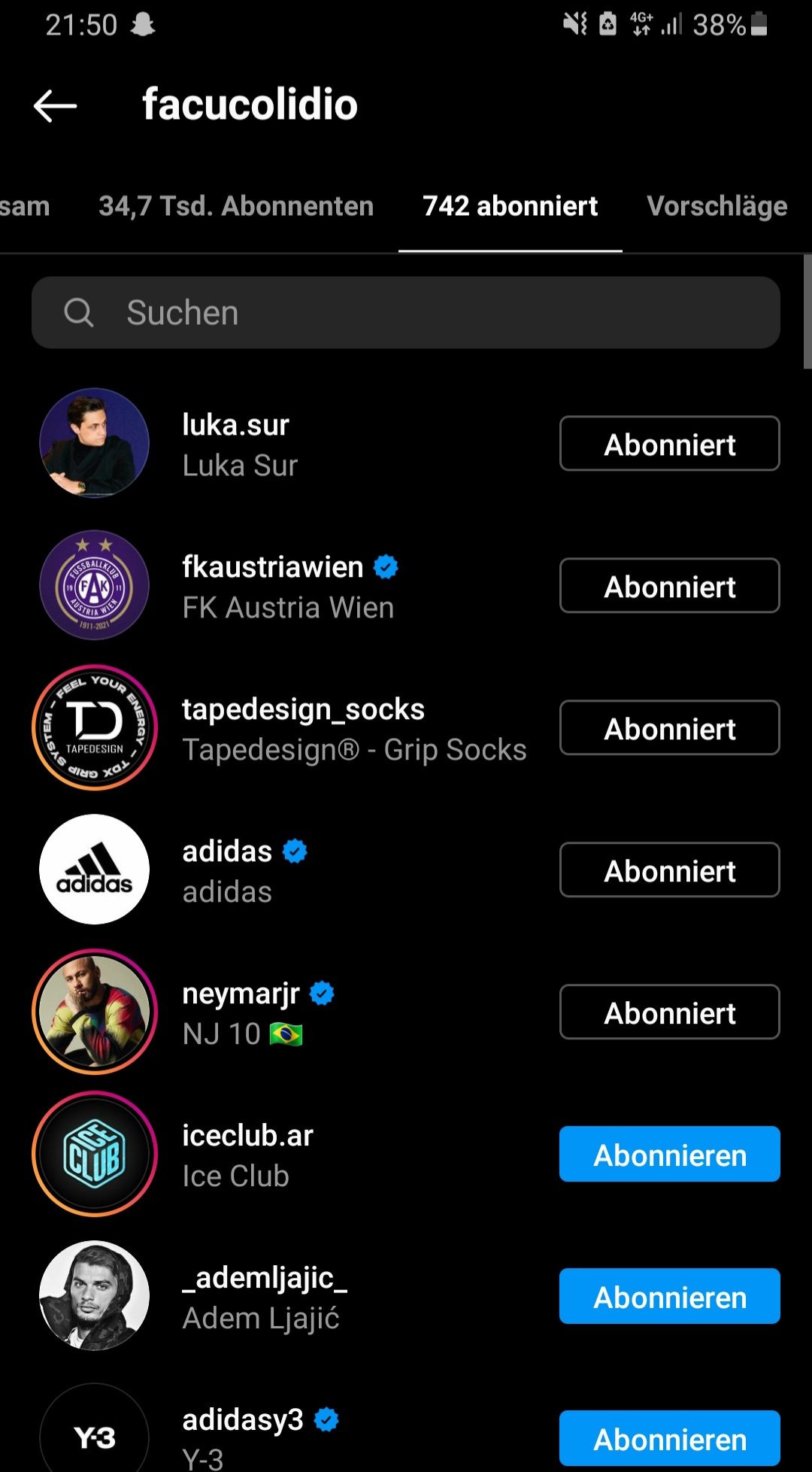Tap Abonniert next to tapedesign_socks
Viewport: 812px width, 1472px height.
point(670,728)
